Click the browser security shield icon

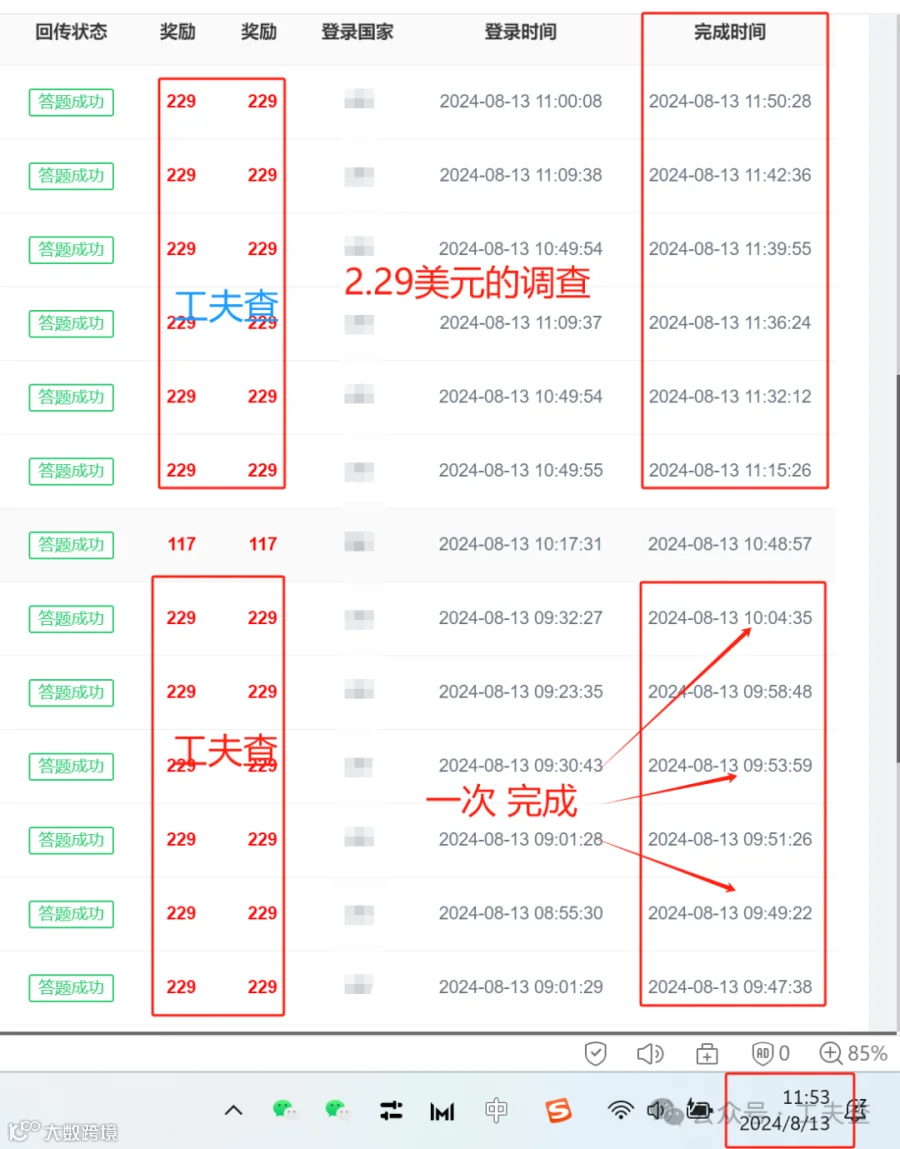click(596, 1054)
